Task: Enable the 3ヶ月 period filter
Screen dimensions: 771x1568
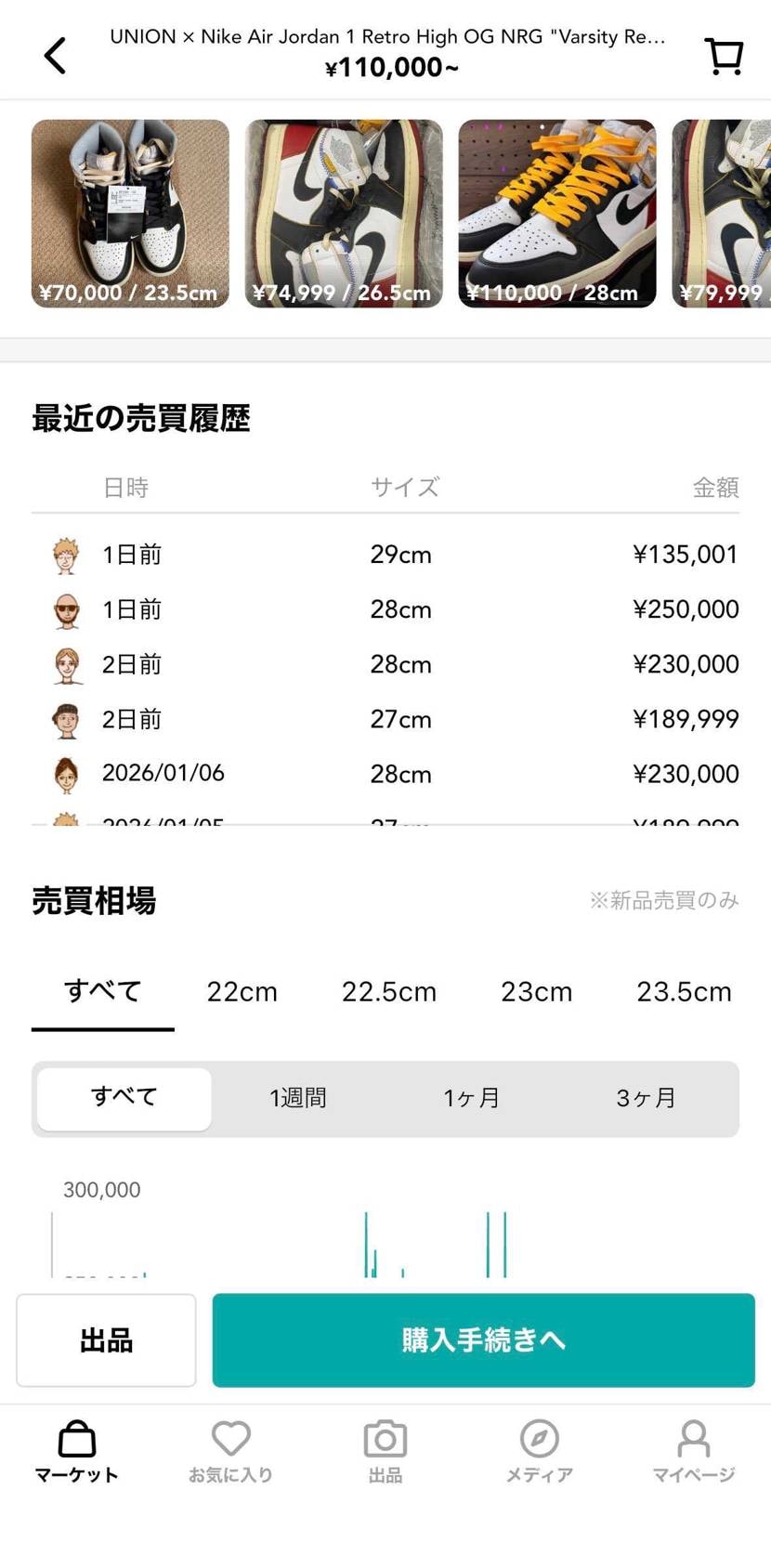Action: click(x=647, y=1098)
